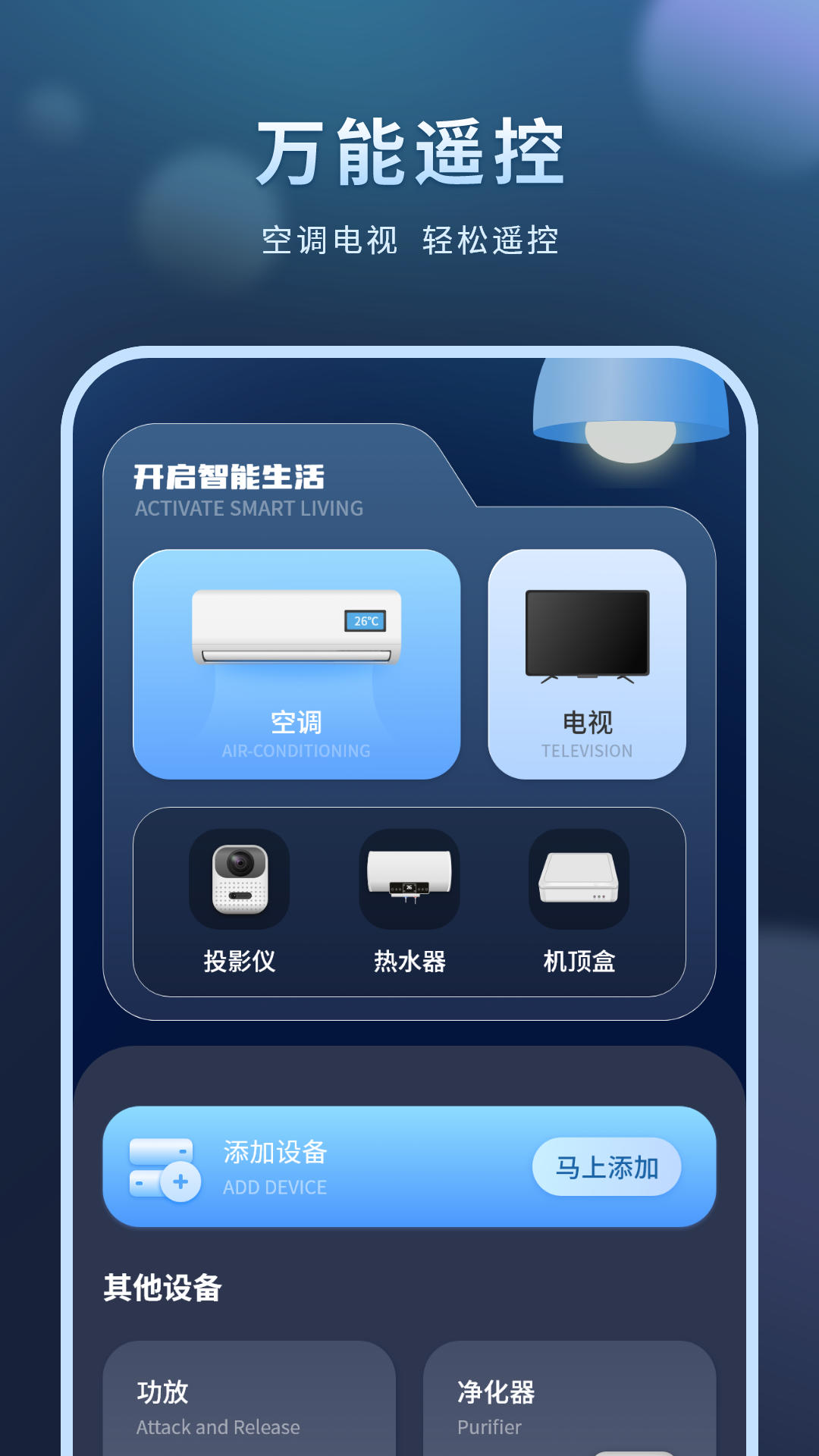Select the 机顶盒 set-top box icon

[578, 880]
